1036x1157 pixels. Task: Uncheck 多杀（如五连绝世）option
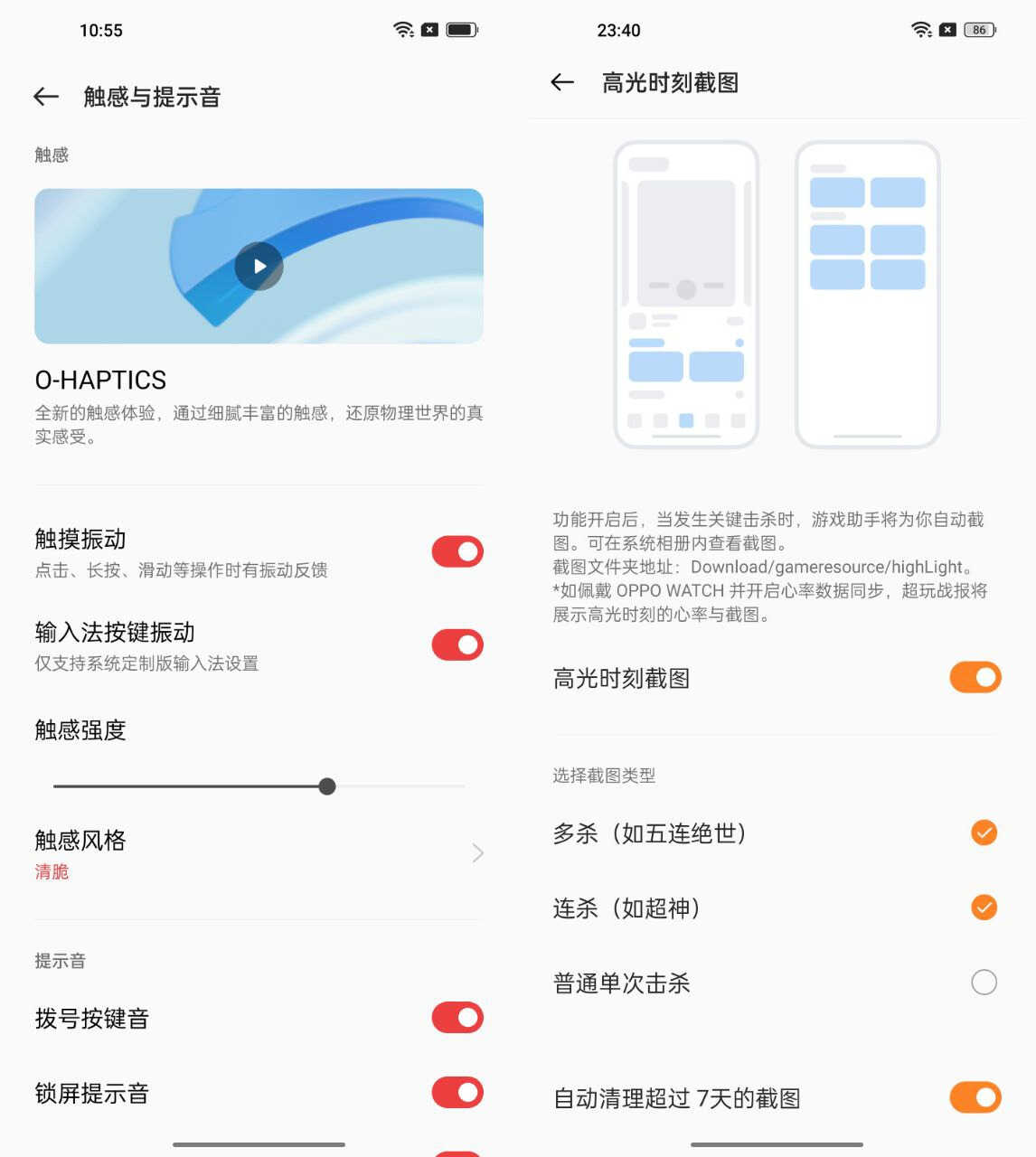point(984,832)
